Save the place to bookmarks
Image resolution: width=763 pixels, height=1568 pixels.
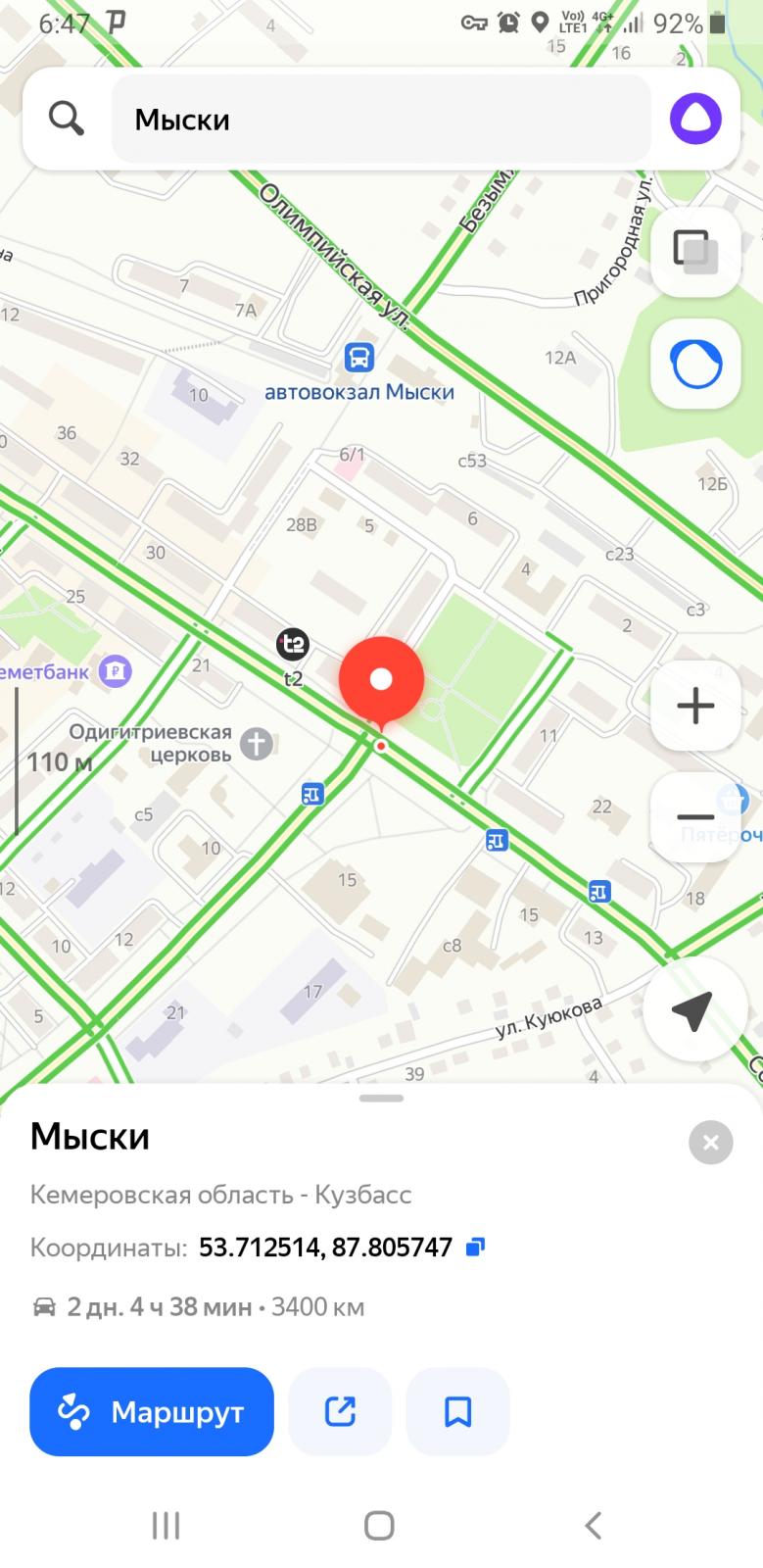[457, 1411]
